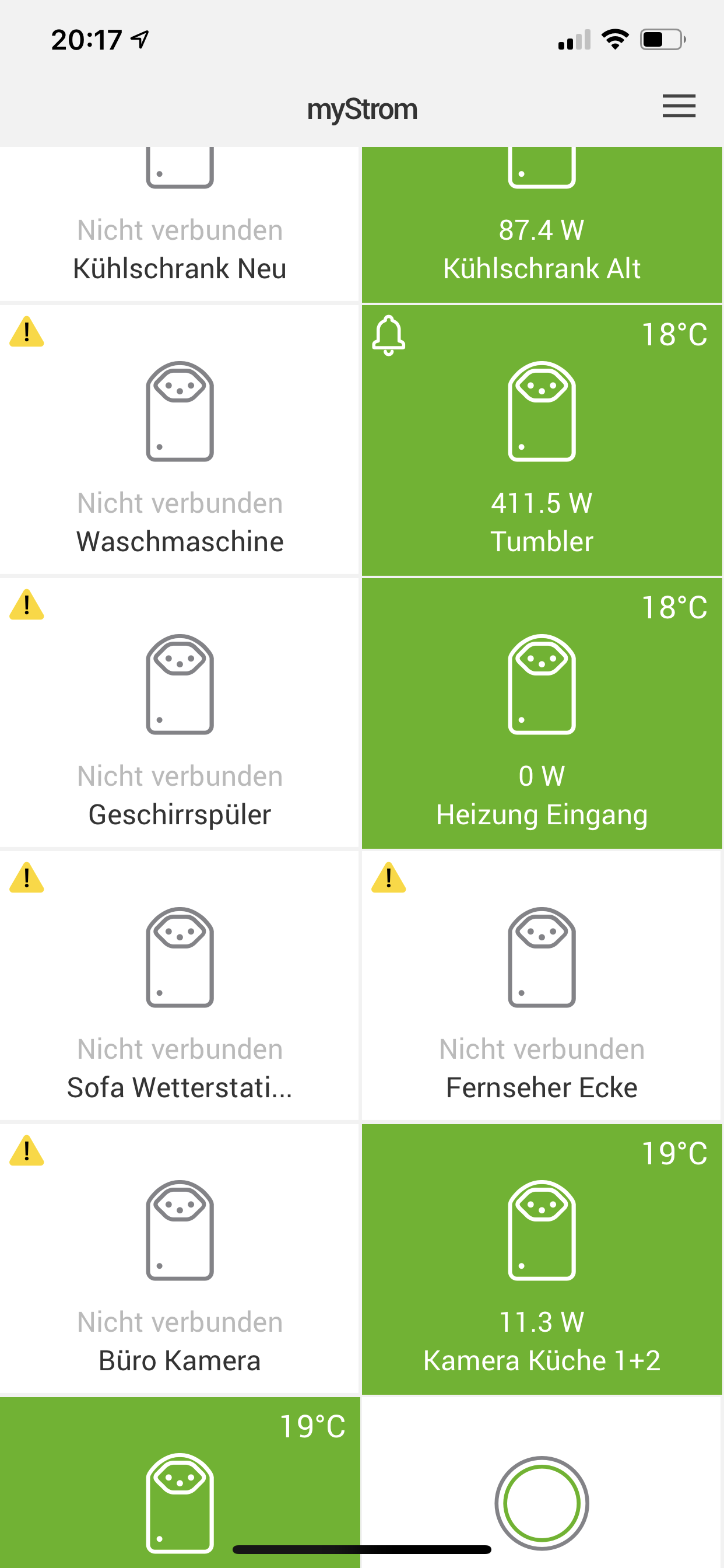Tap the Fernseher Ecke device tile
Screen dimensions: 724x1568
(x=542, y=985)
